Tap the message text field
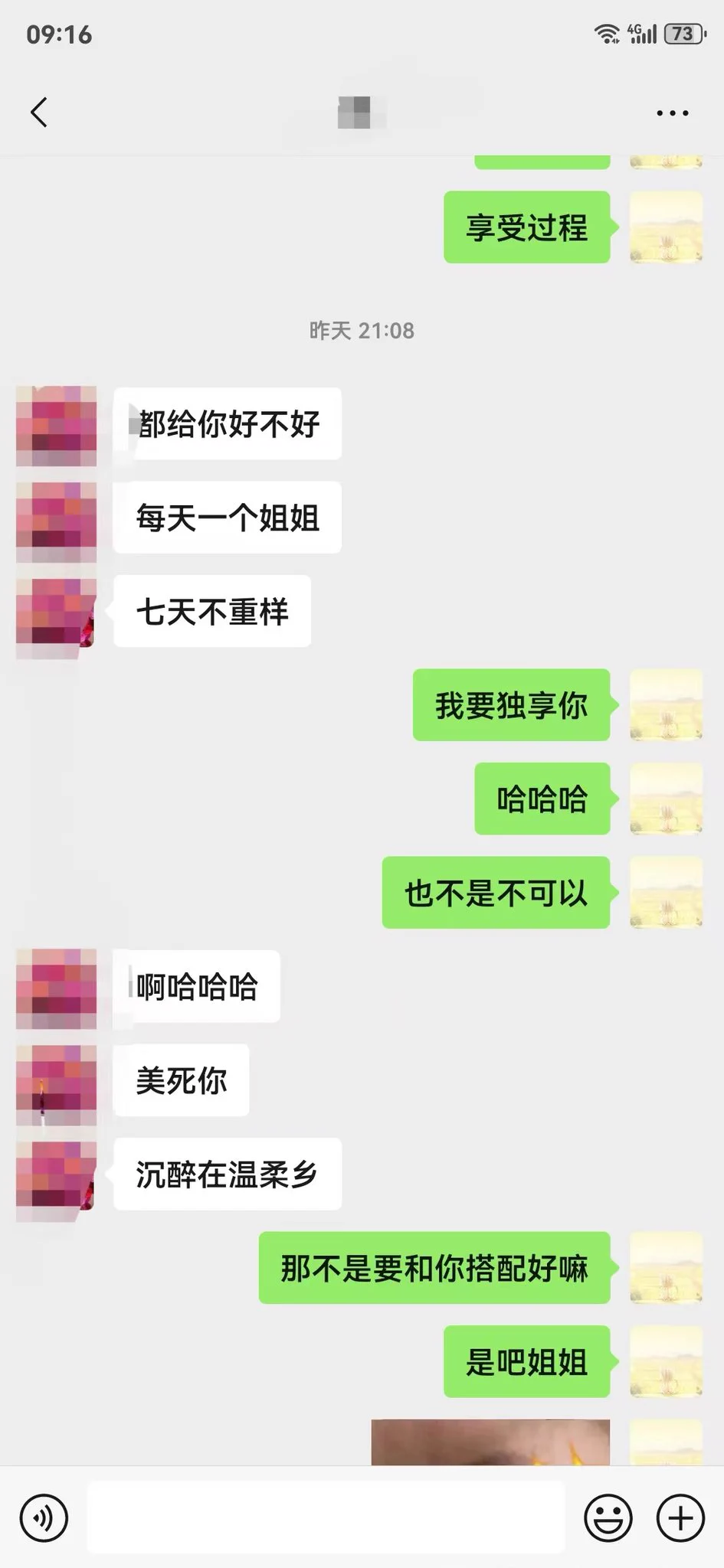Viewport: 724px width, 1568px height. tap(326, 1517)
